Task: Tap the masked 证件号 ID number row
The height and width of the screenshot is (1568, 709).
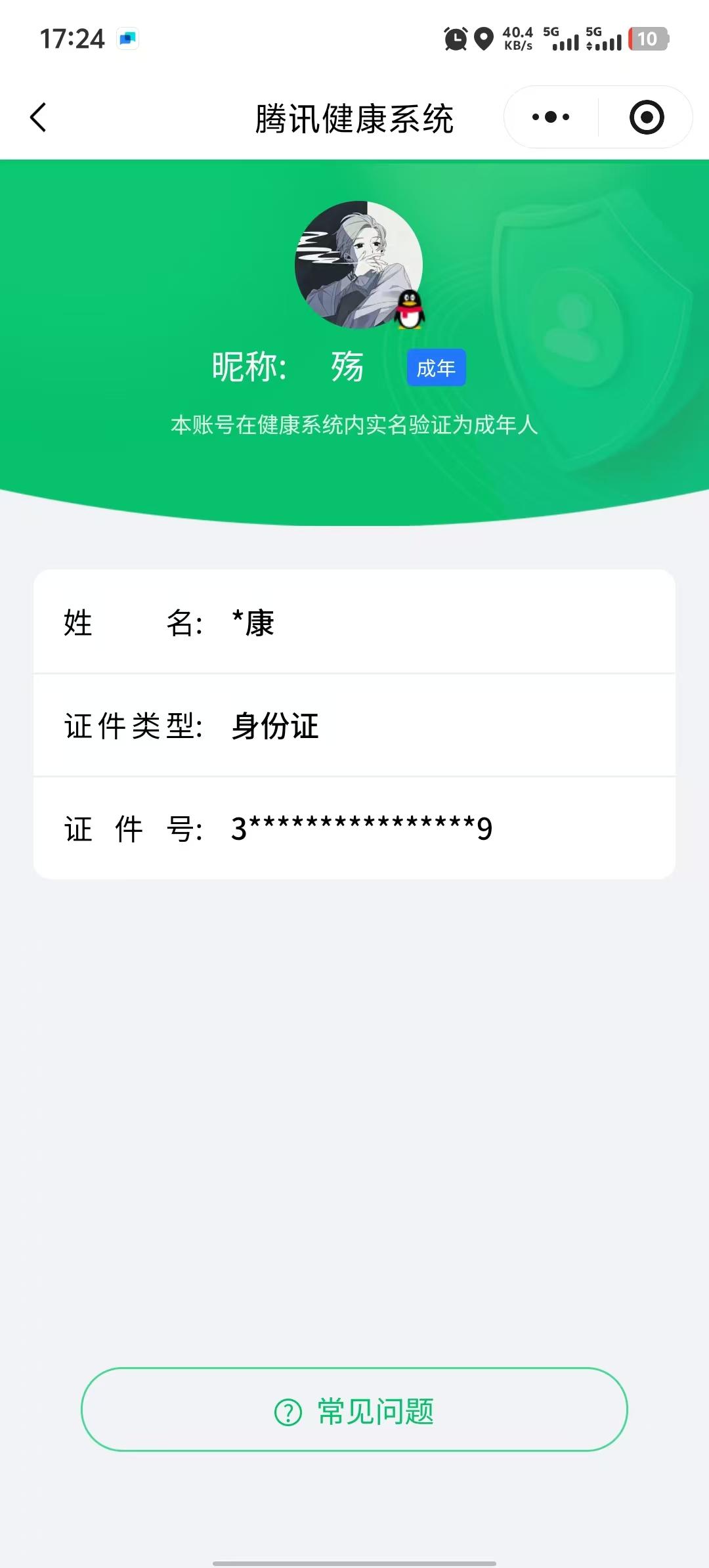Action: click(354, 829)
